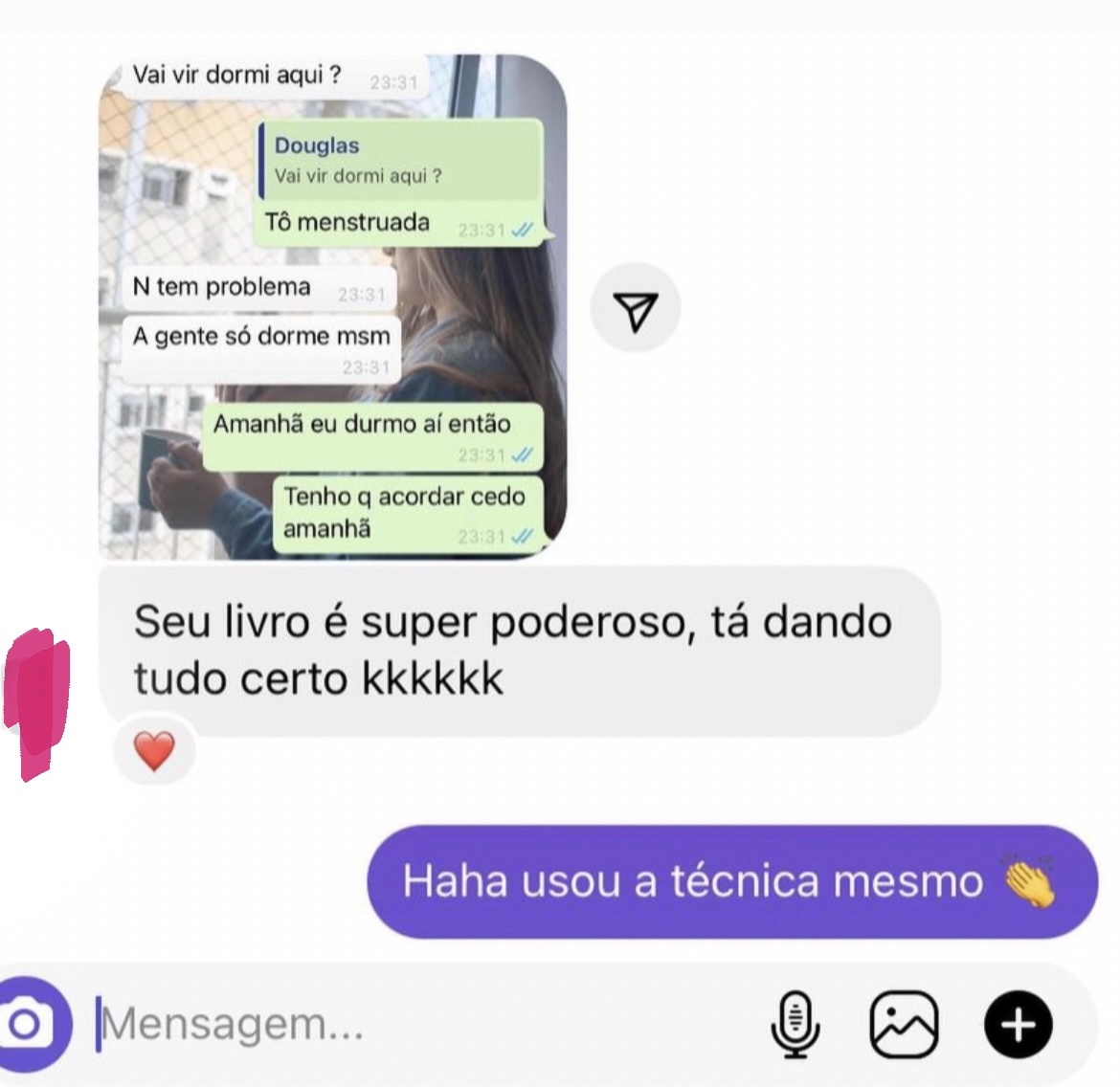Record a voice message with the microphone
This screenshot has width=1120, height=1087.
pyautogui.click(x=795, y=1025)
